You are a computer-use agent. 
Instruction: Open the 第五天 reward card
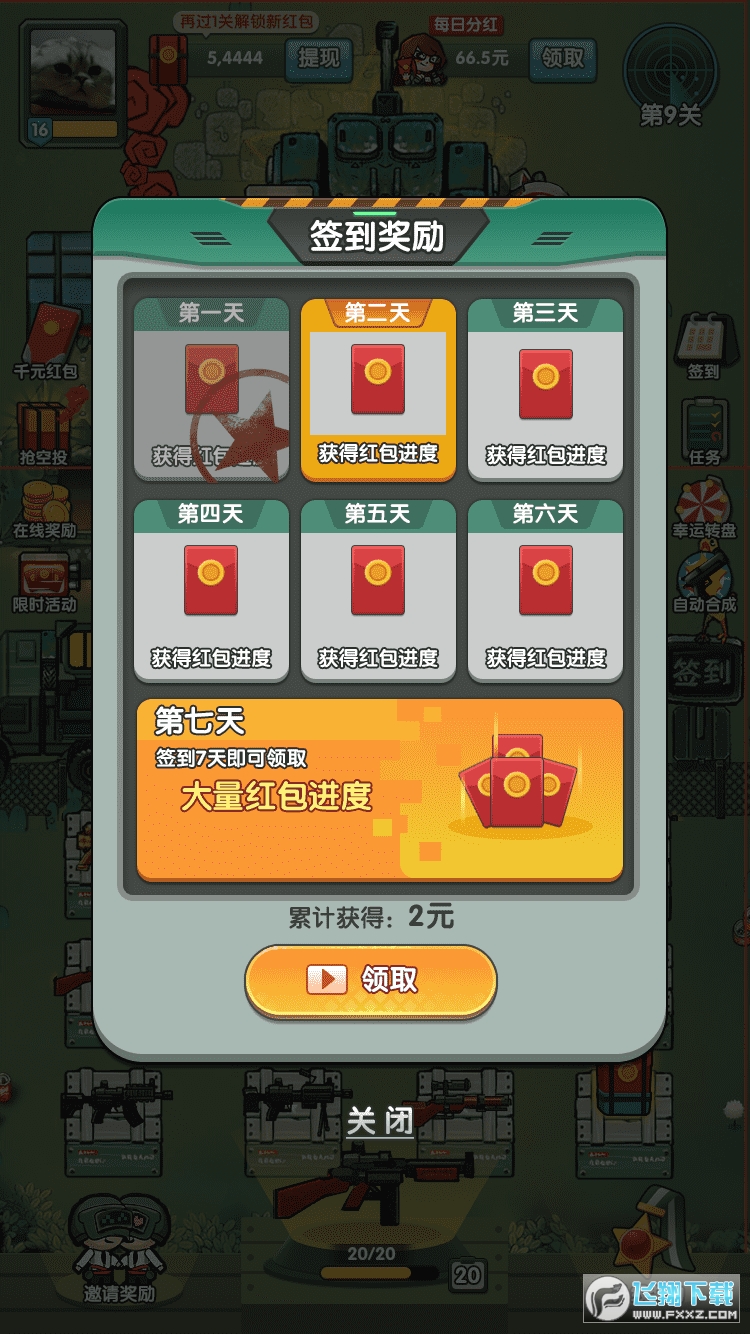point(378,591)
